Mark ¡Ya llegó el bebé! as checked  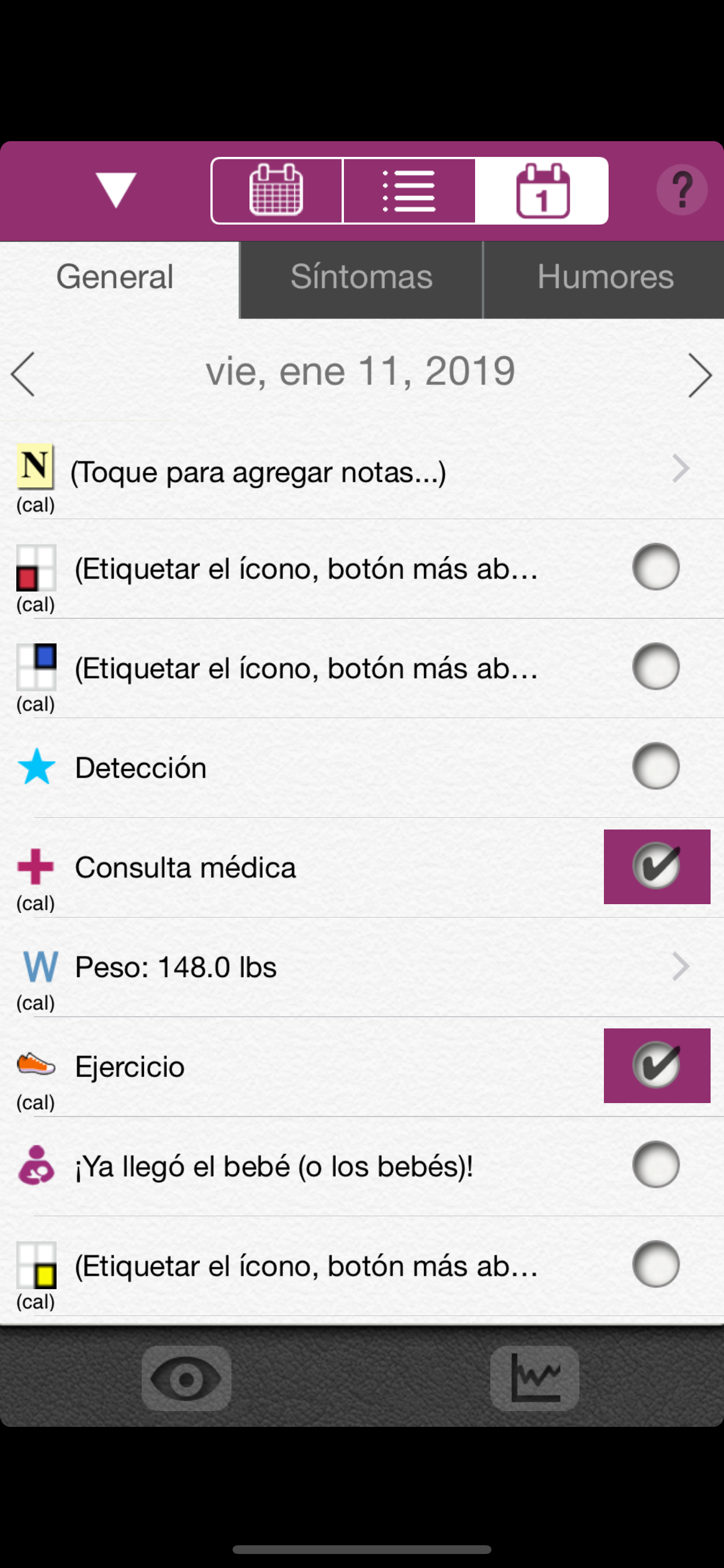[x=656, y=1165]
